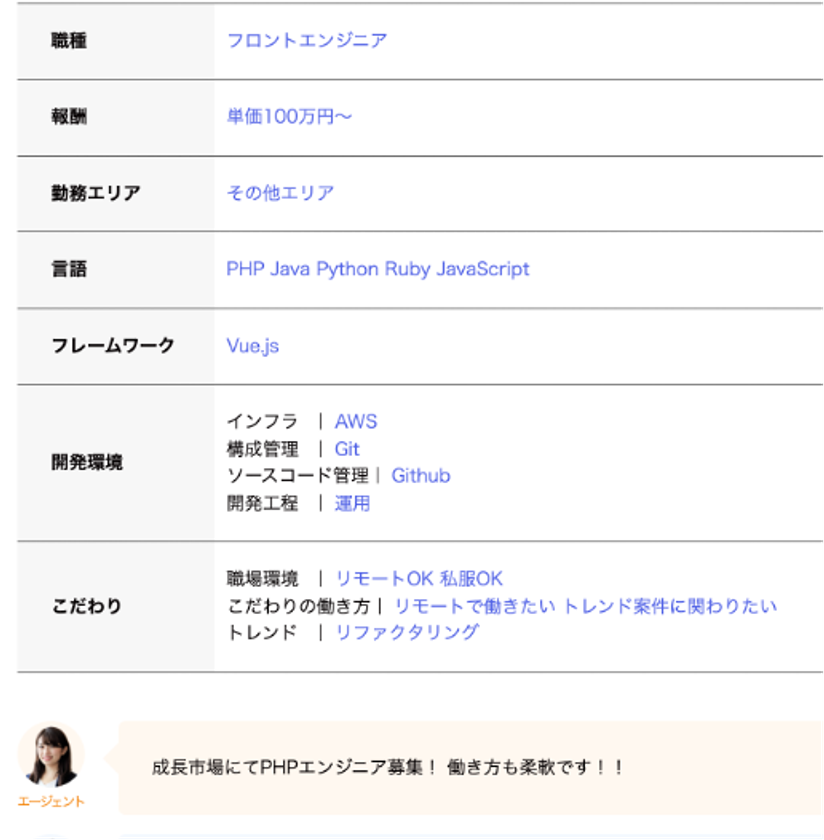Open the Git link under 構成管理
This screenshot has width=824, height=840.
coord(347,449)
